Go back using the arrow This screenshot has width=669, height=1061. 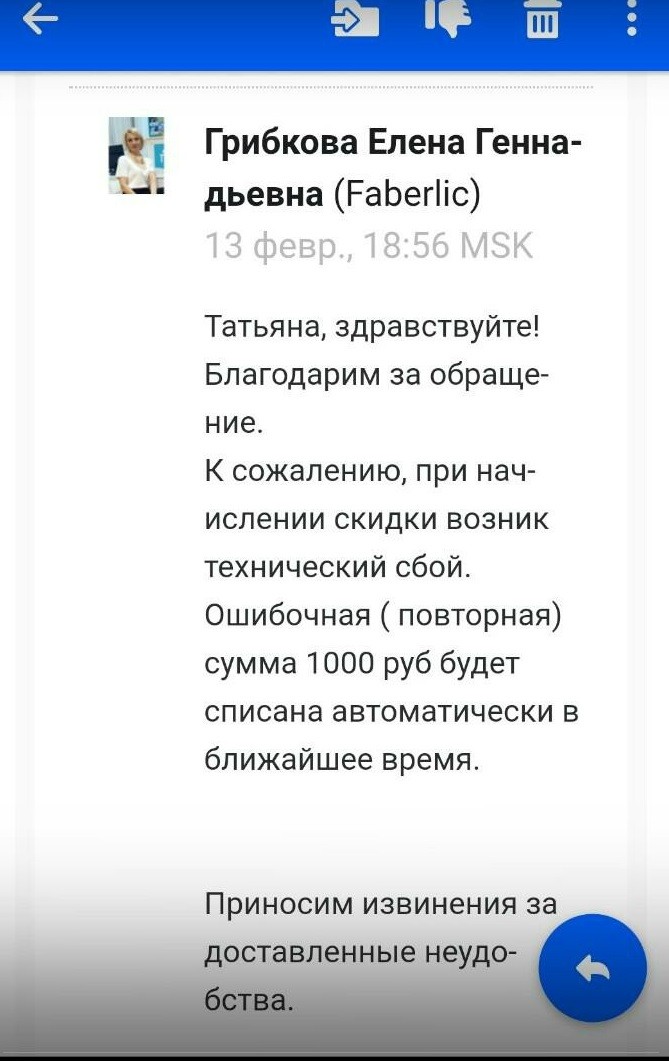(x=40, y=19)
